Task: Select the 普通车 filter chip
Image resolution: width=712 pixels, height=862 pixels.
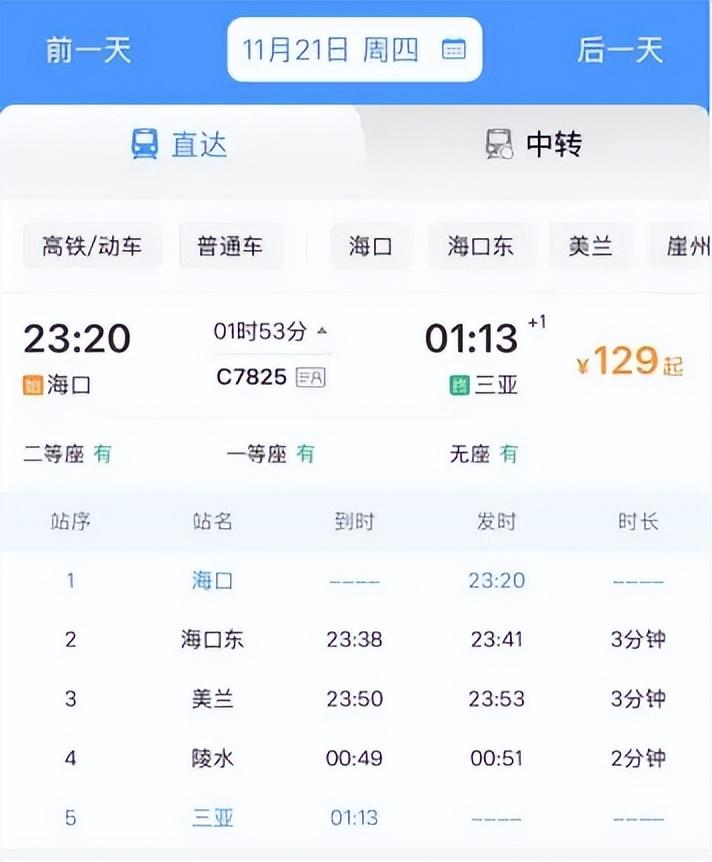Action: [x=230, y=246]
